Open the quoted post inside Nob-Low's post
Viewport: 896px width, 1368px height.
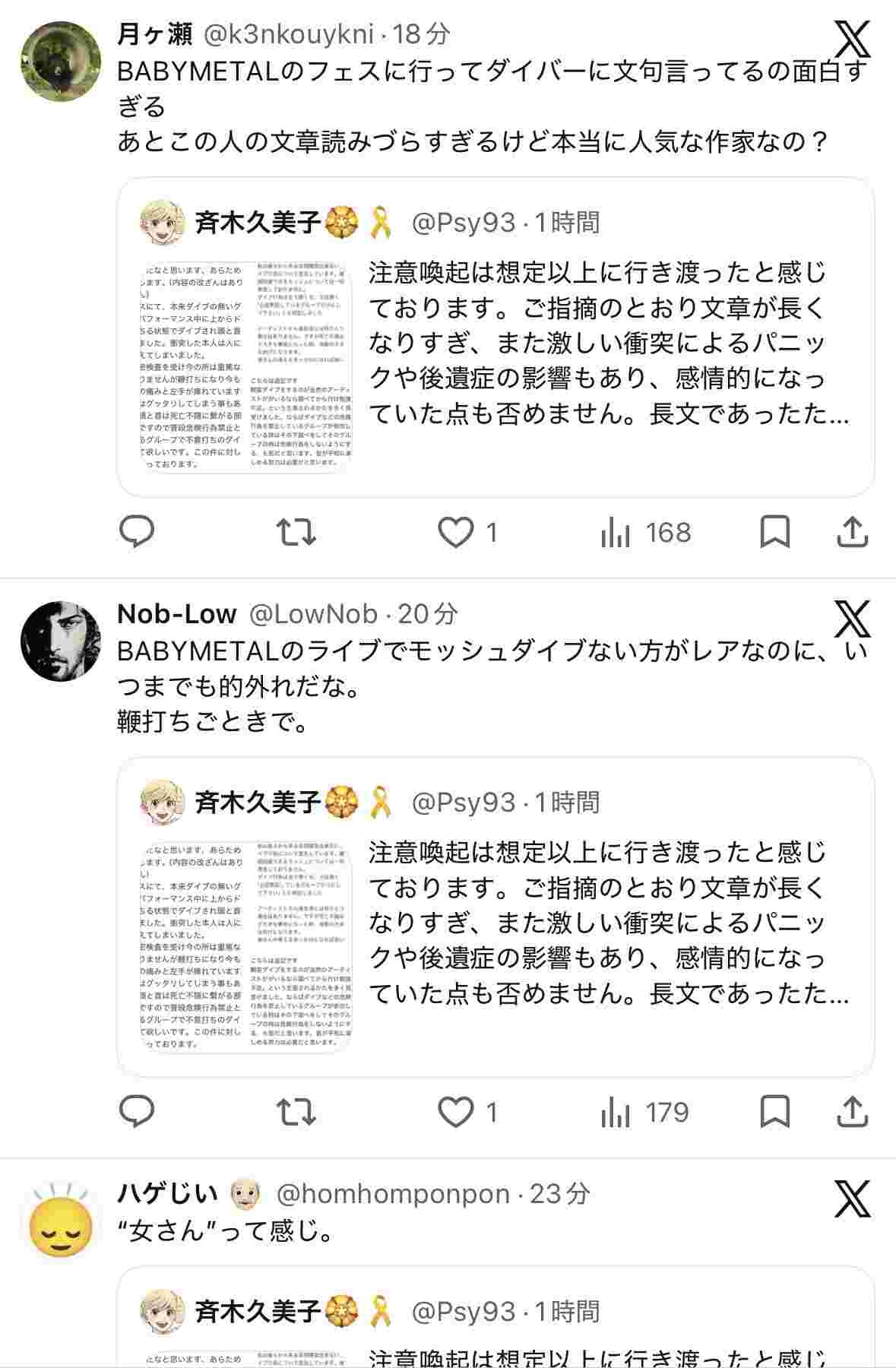tap(608, 922)
